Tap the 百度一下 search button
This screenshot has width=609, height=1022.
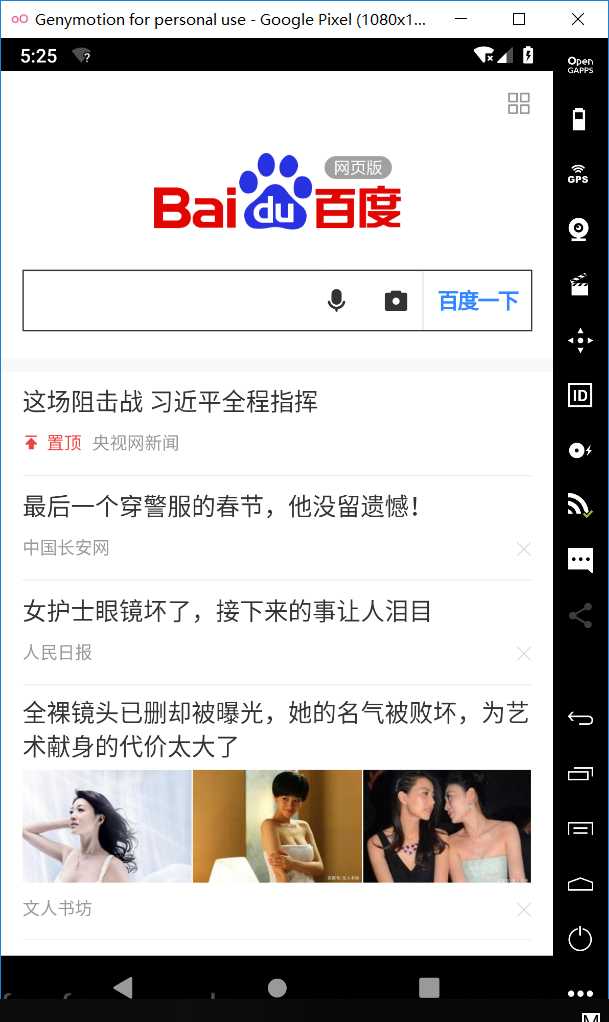[x=478, y=300]
